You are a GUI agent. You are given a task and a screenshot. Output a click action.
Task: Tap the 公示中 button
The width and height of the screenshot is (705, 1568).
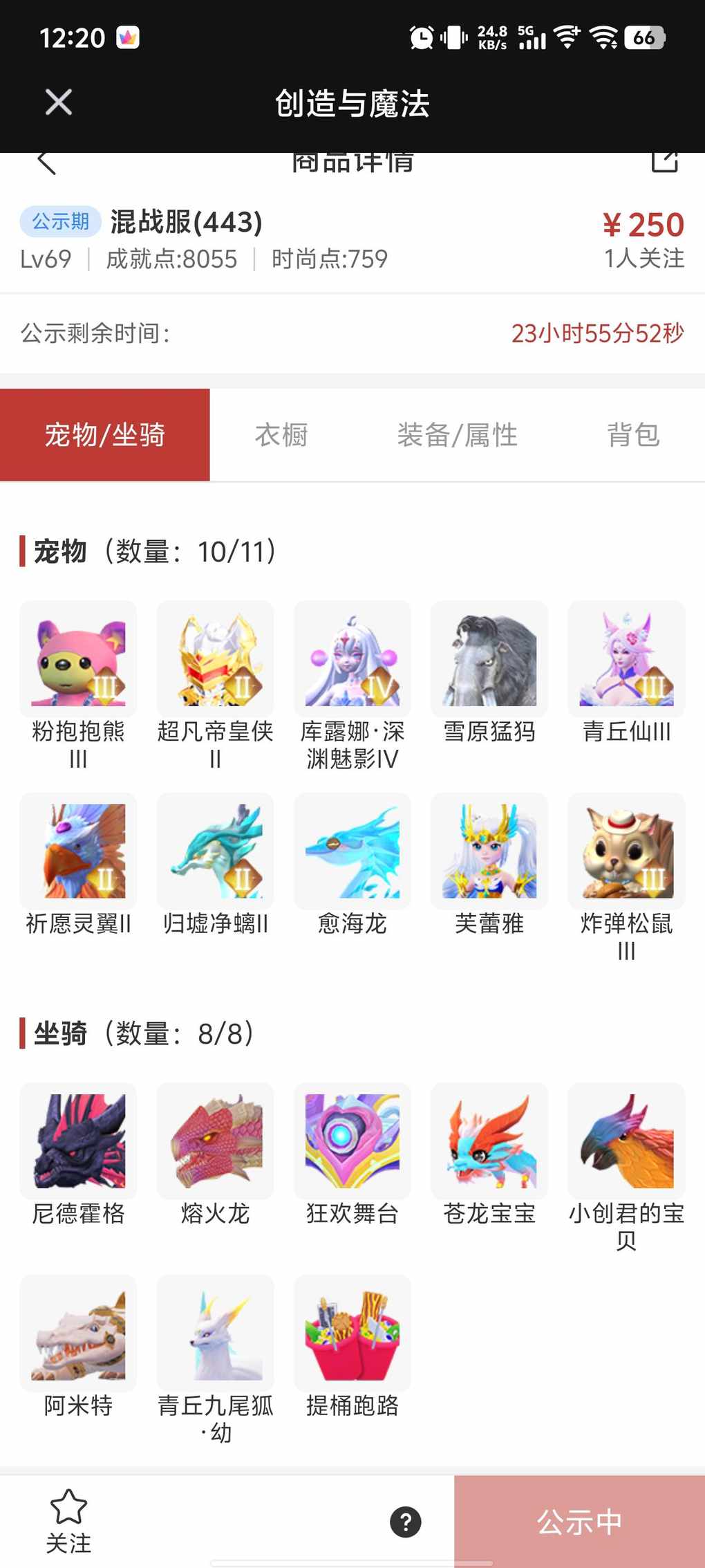[x=579, y=1522]
